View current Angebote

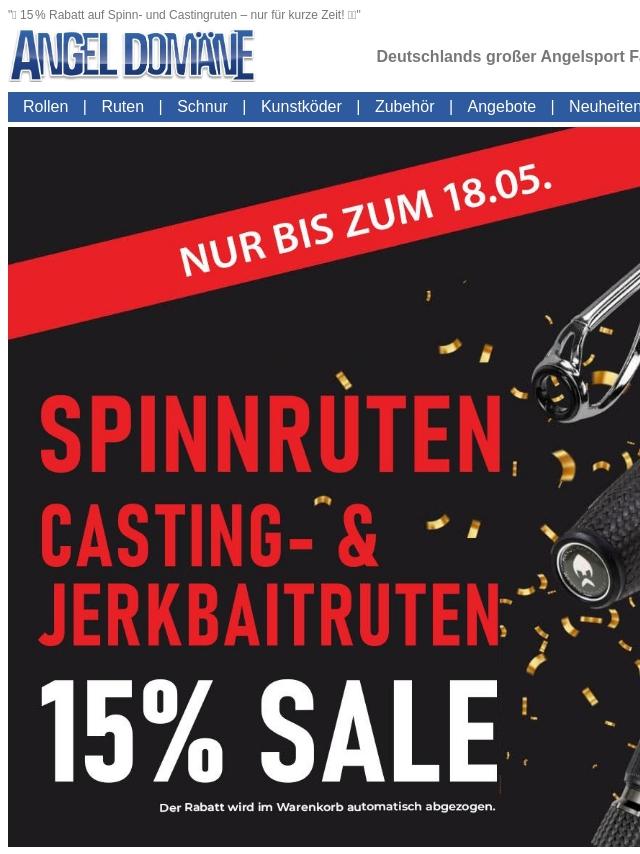(501, 107)
